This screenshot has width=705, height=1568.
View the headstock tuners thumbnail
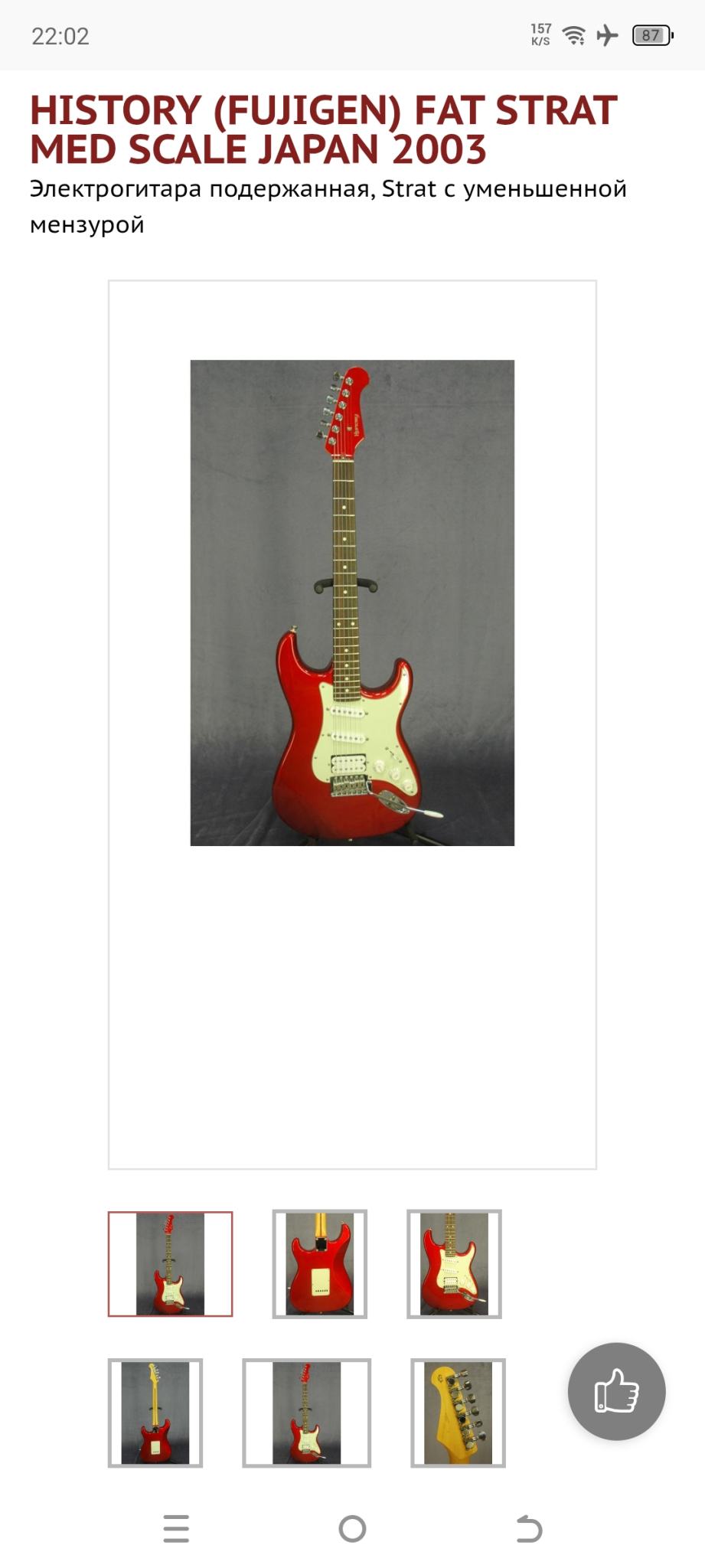[458, 1413]
